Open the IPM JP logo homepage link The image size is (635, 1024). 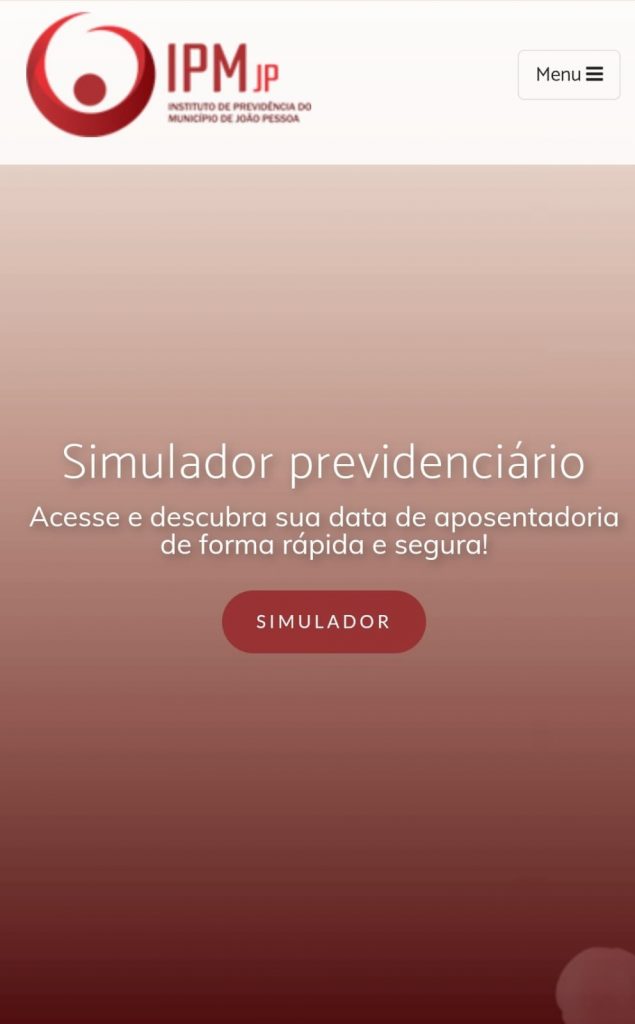click(168, 75)
